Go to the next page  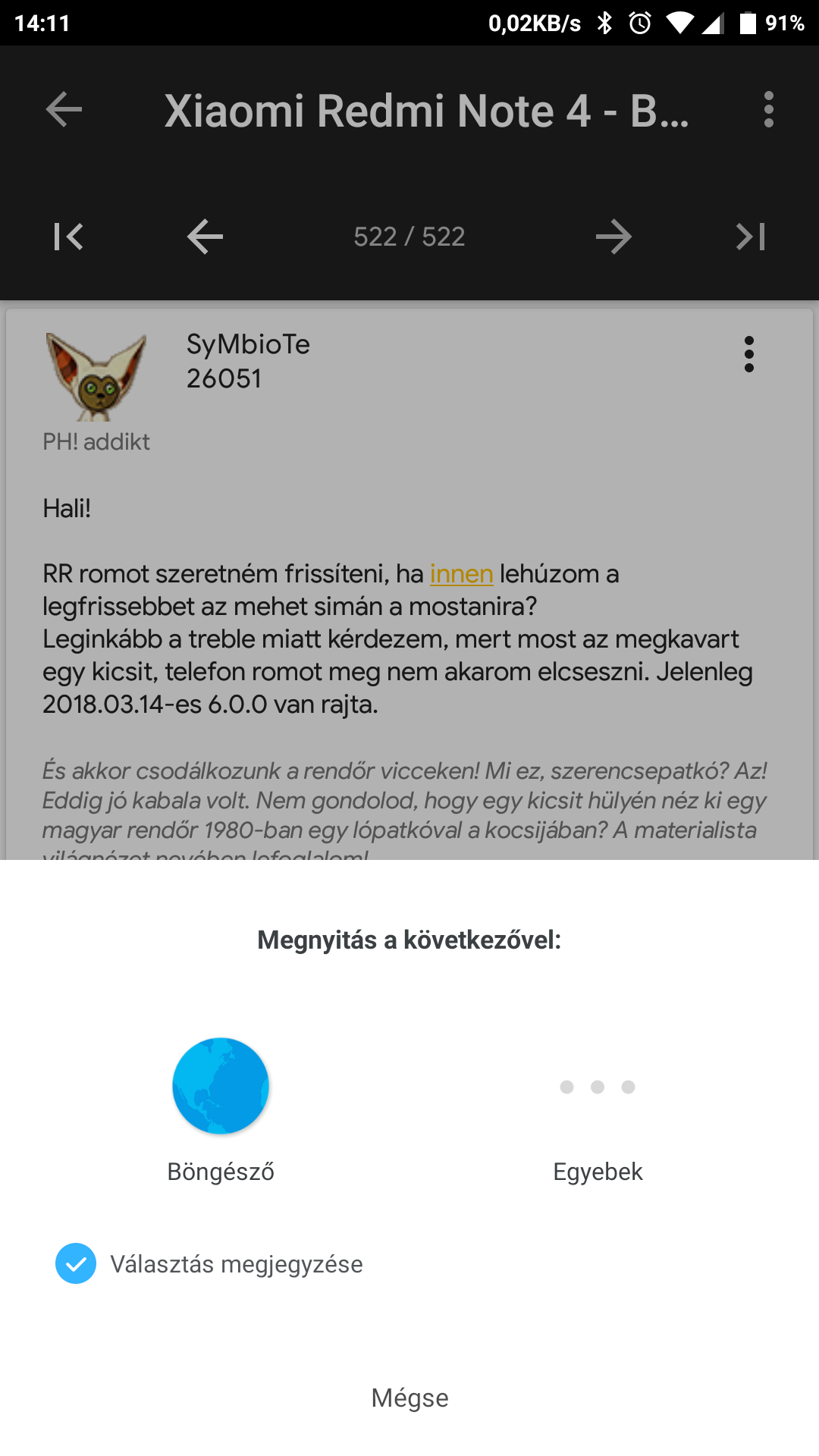point(613,237)
